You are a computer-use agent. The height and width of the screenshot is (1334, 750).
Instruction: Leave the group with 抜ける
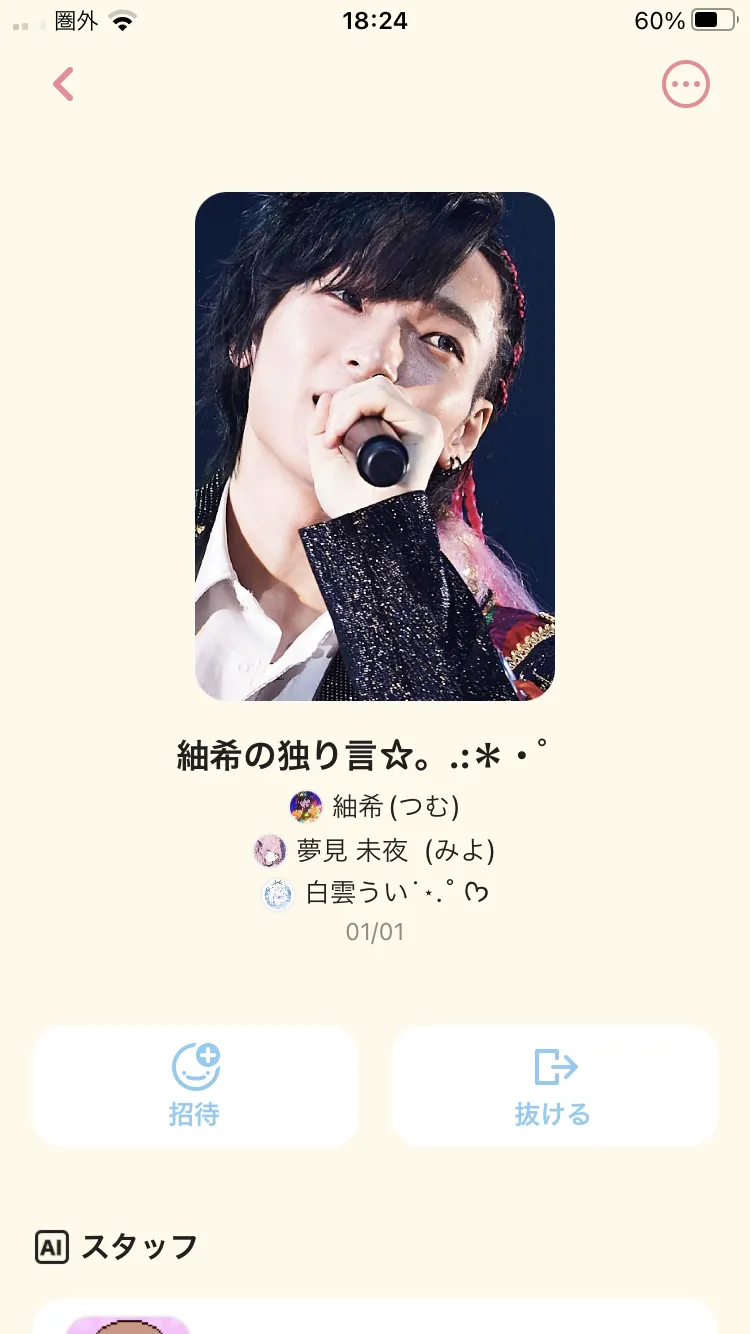point(554,1086)
